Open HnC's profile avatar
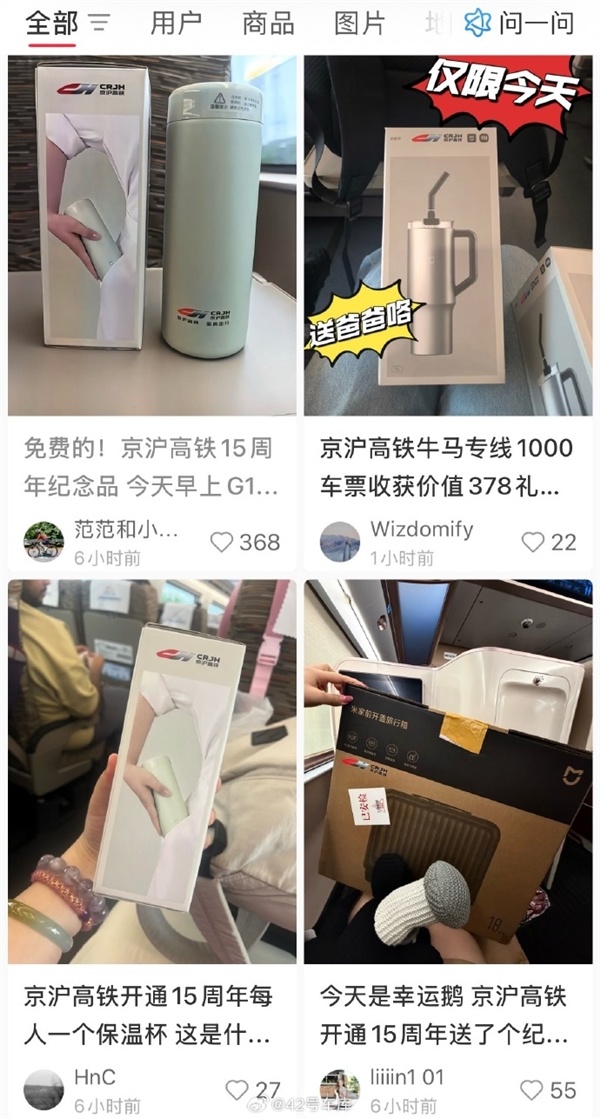The width and height of the screenshot is (600, 1118). click(43, 1089)
